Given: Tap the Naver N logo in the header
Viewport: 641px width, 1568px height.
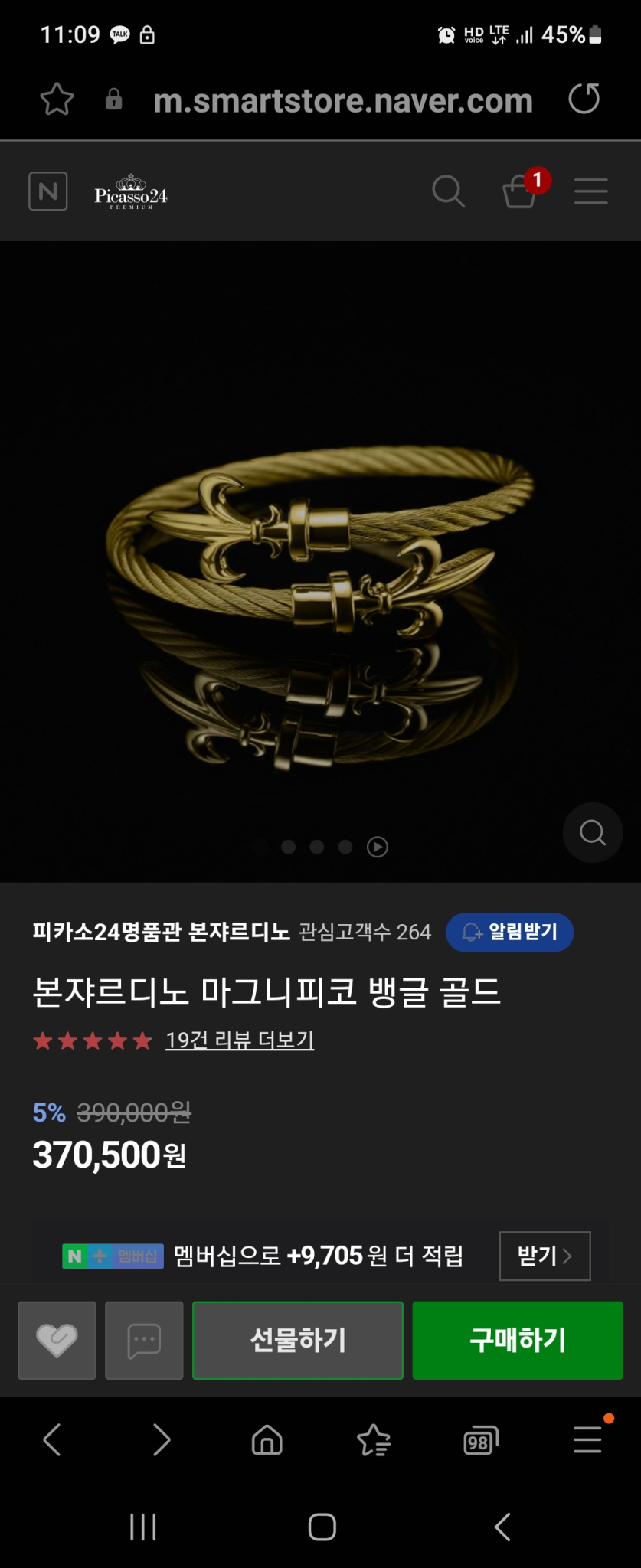Looking at the screenshot, I should pyautogui.click(x=47, y=191).
